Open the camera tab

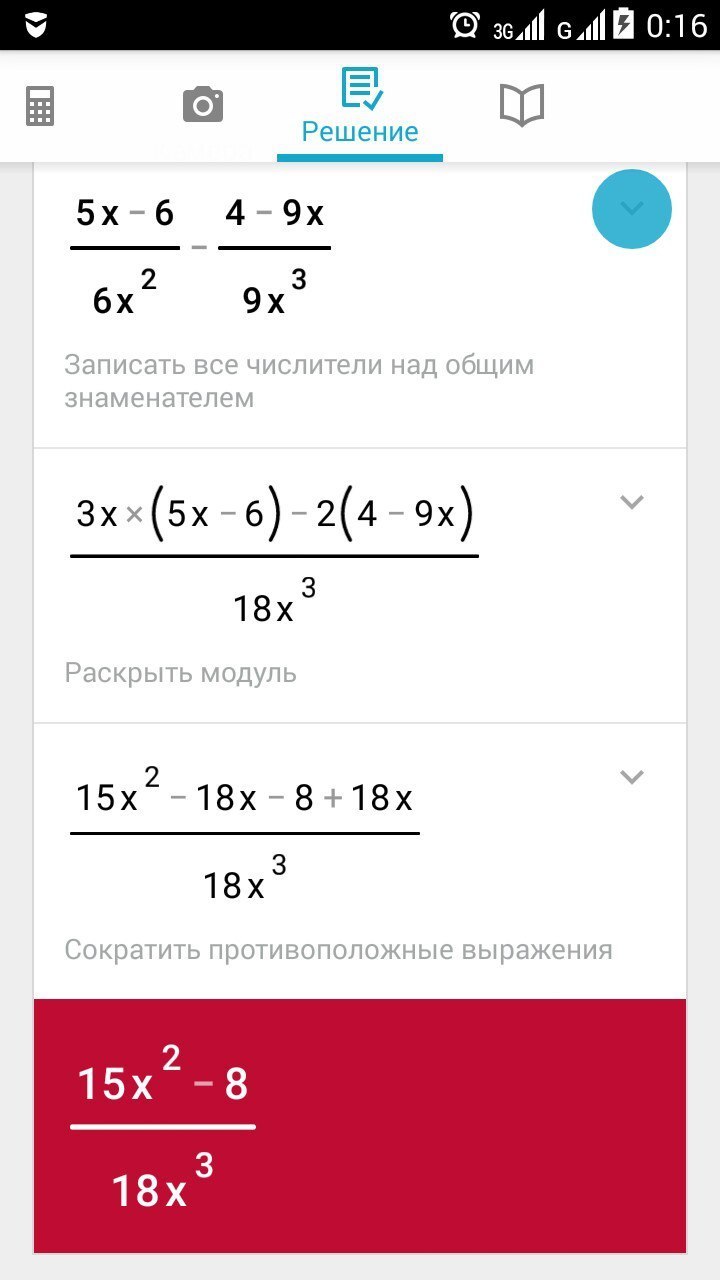tap(202, 105)
